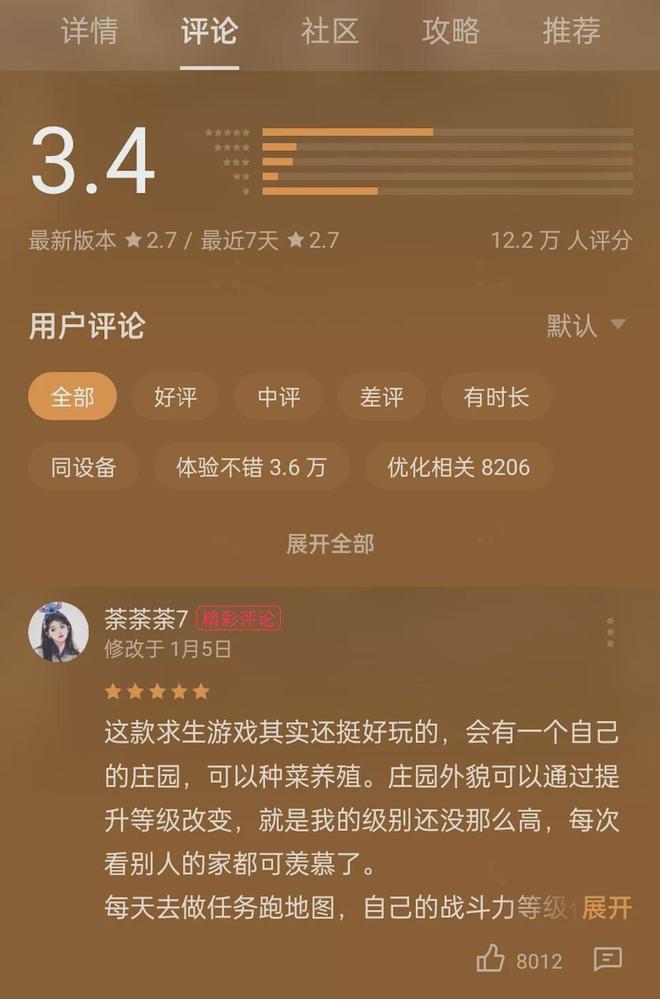Screen dimensions: 660x999
Task: Open the overflow menu on 茶茶茶7's review
Action: pyautogui.click(x=610, y=632)
